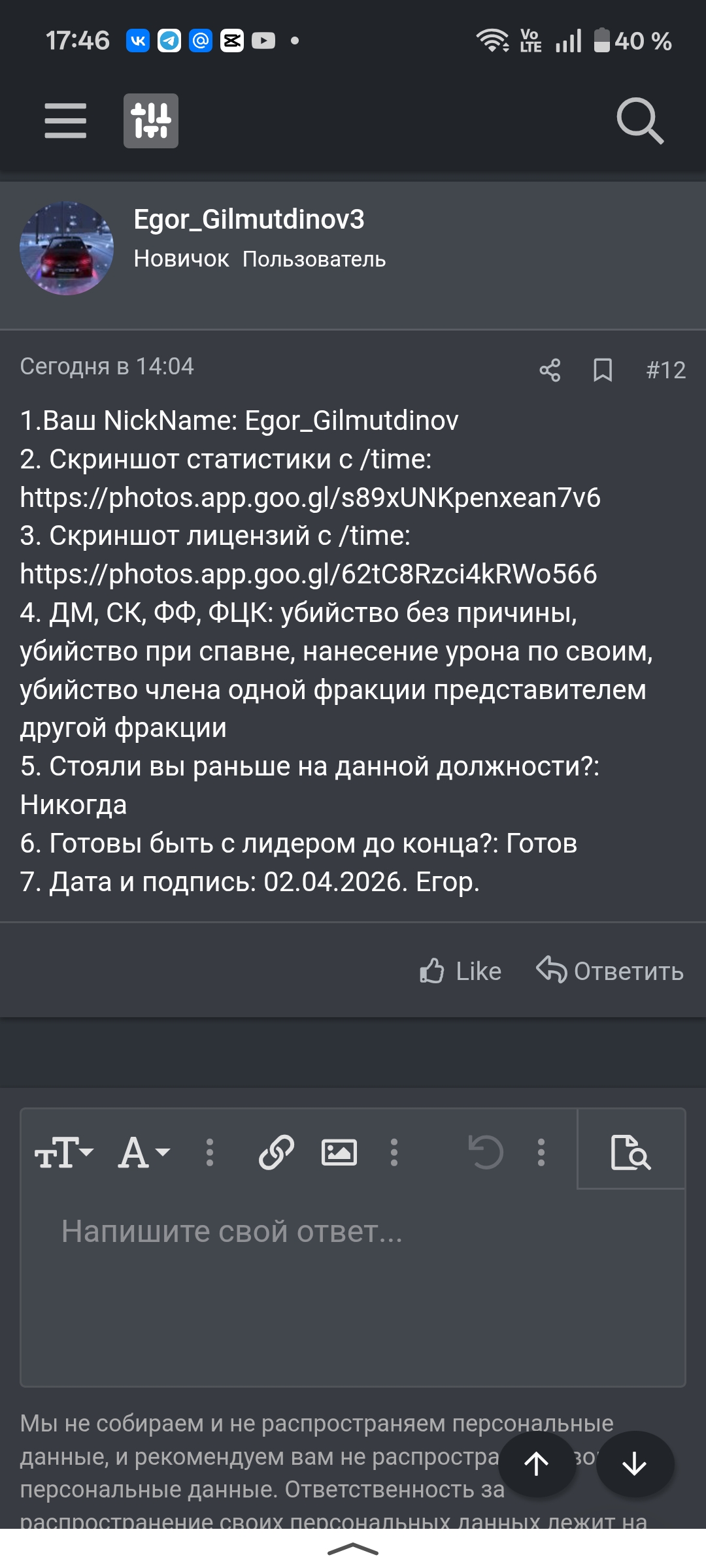The width and height of the screenshot is (706, 1568).
Task: Open the #12 post permalink
Action: pos(665,370)
